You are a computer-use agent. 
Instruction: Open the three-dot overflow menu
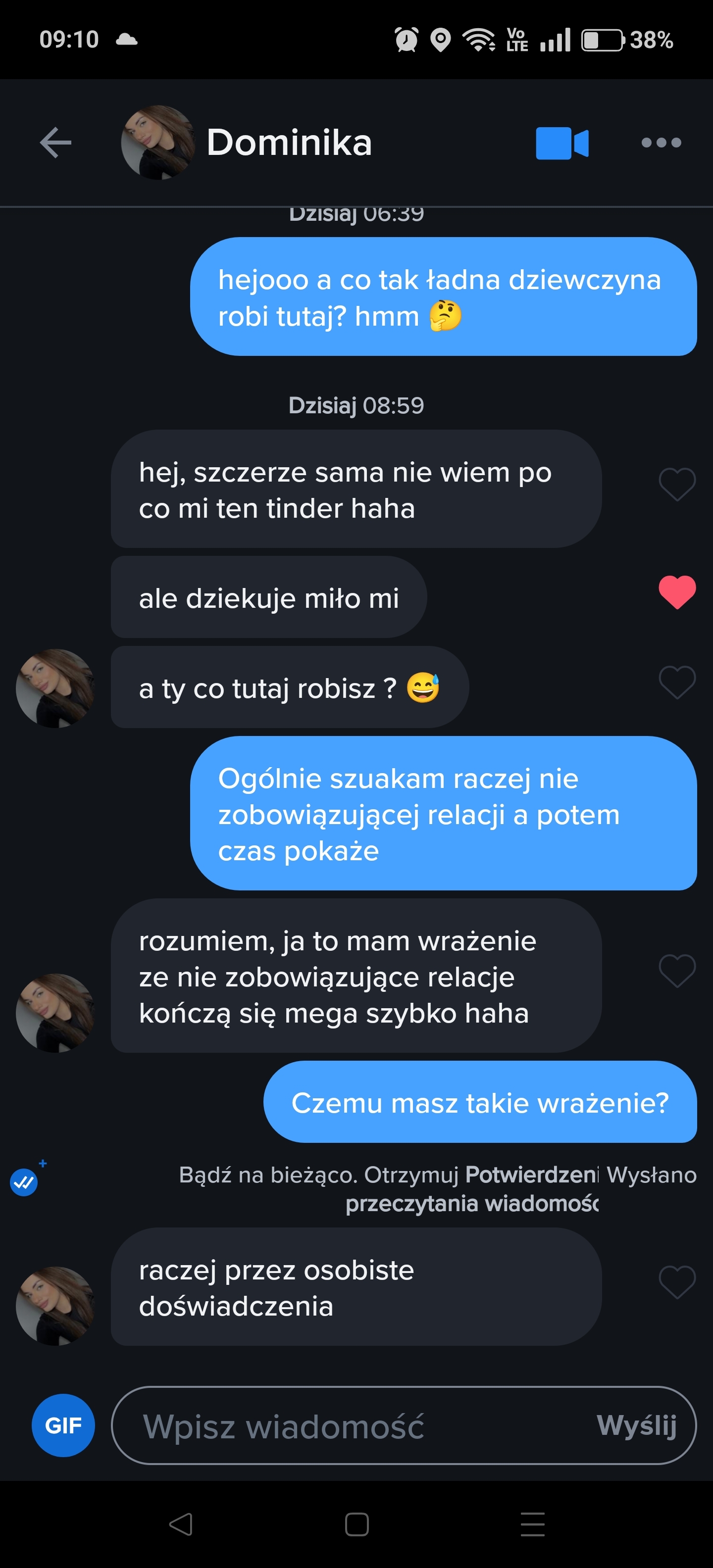[661, 143]
